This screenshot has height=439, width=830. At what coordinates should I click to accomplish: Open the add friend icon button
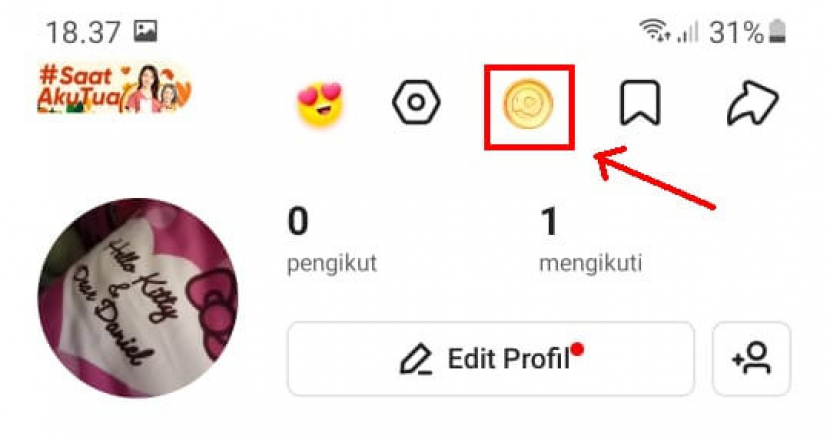752,359
